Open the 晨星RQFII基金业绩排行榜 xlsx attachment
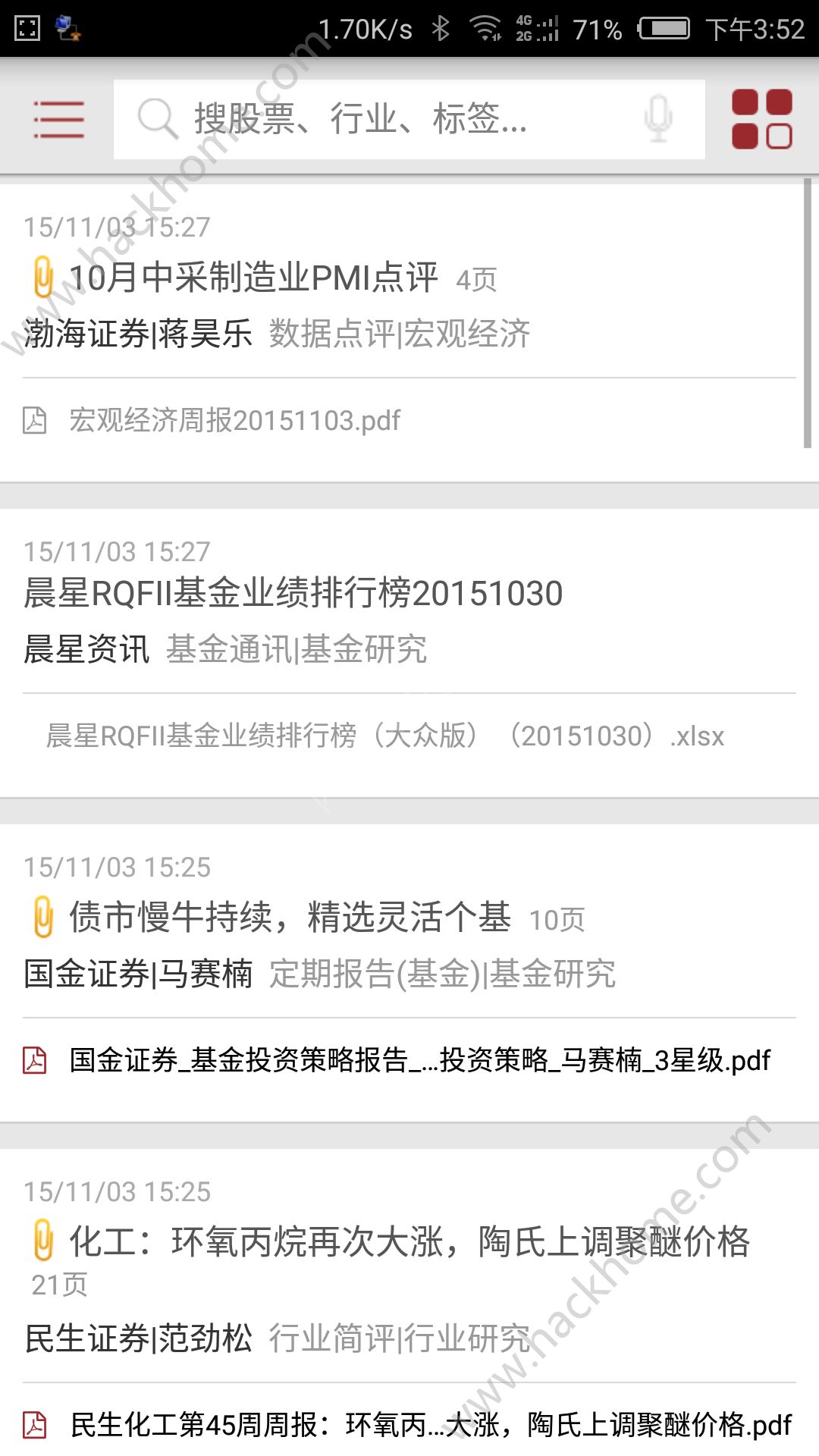 (385, 736)
